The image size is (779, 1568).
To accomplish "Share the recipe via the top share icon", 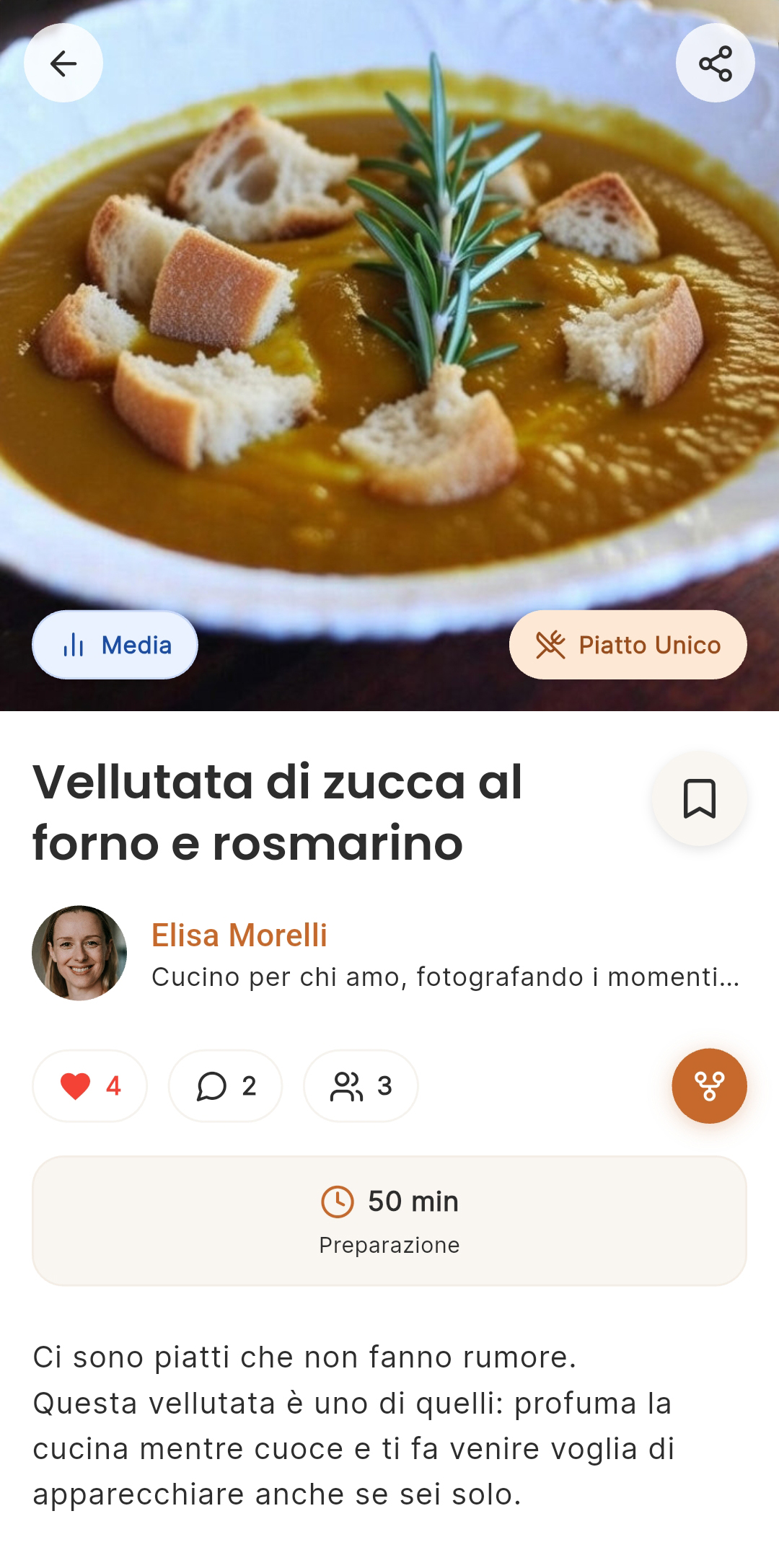I will 716,63.
